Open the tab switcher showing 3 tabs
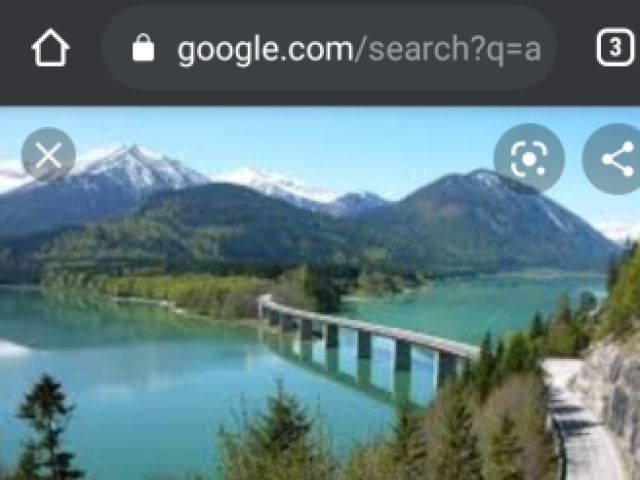The width and height of the screenshot is (640, 480). [x=615, y=48]
